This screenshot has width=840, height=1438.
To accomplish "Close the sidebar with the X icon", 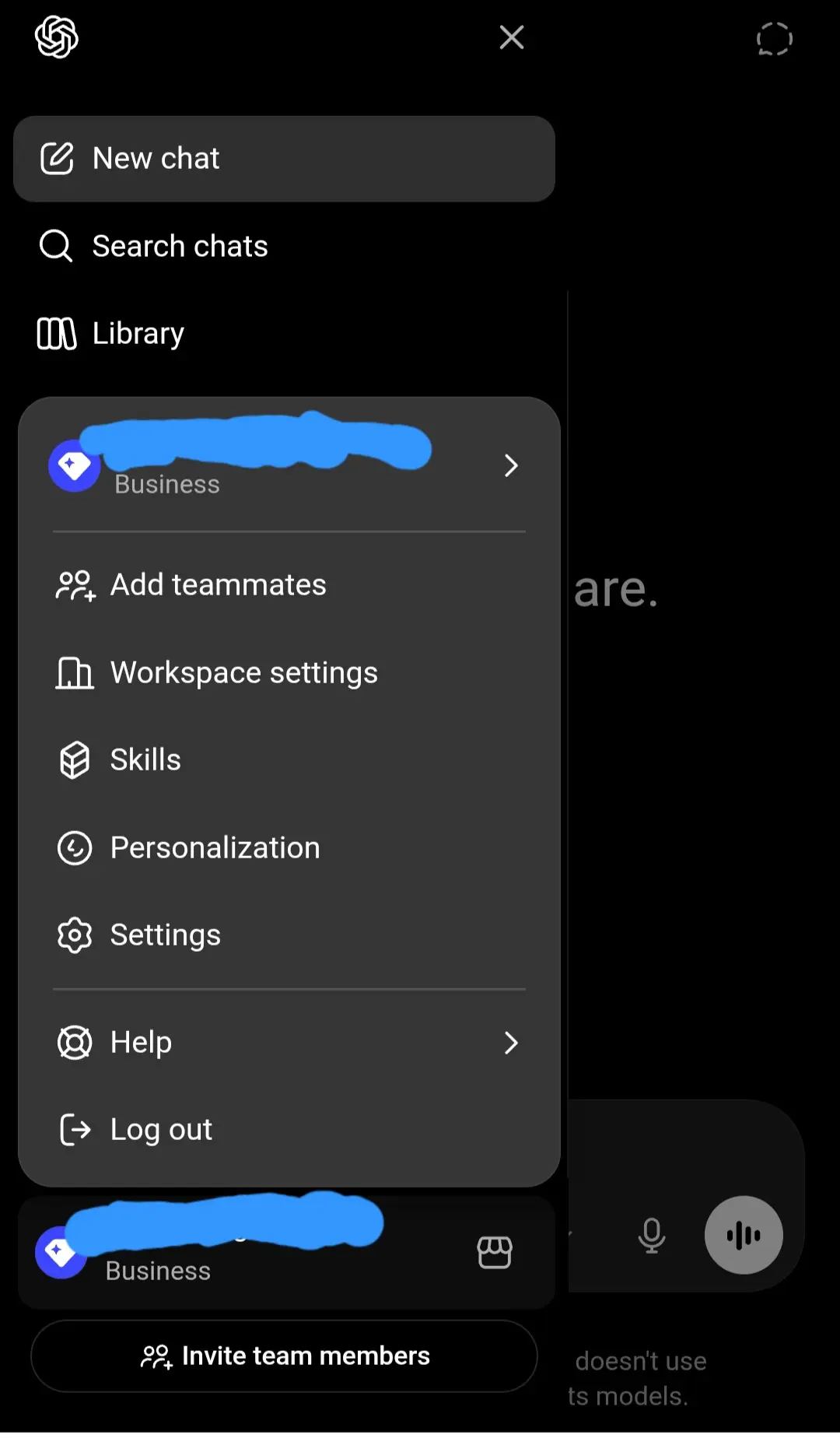I will click(511, 37).
